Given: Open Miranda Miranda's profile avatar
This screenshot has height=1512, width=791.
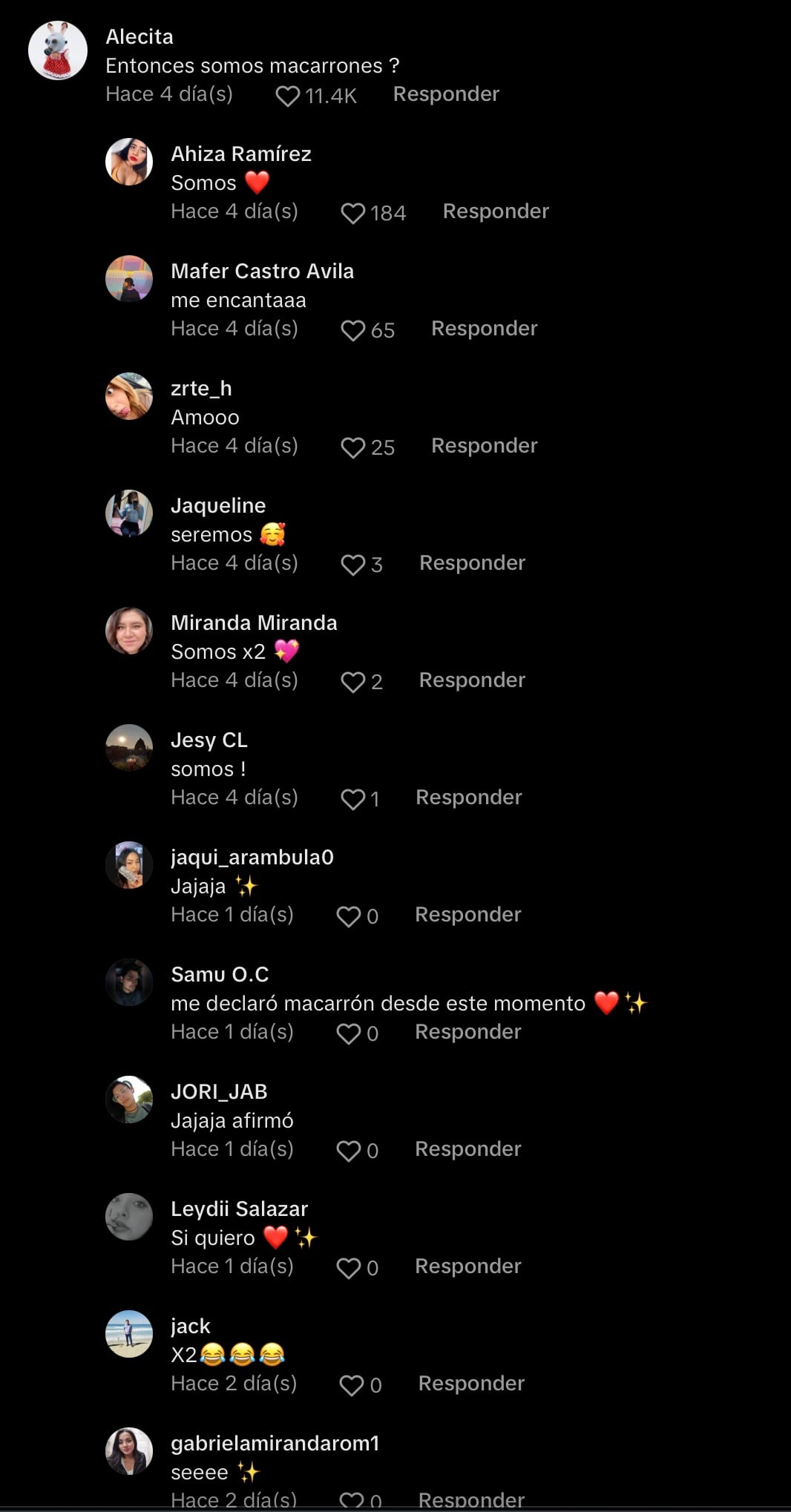Looking at the screenshot, I should coord(129,631).
